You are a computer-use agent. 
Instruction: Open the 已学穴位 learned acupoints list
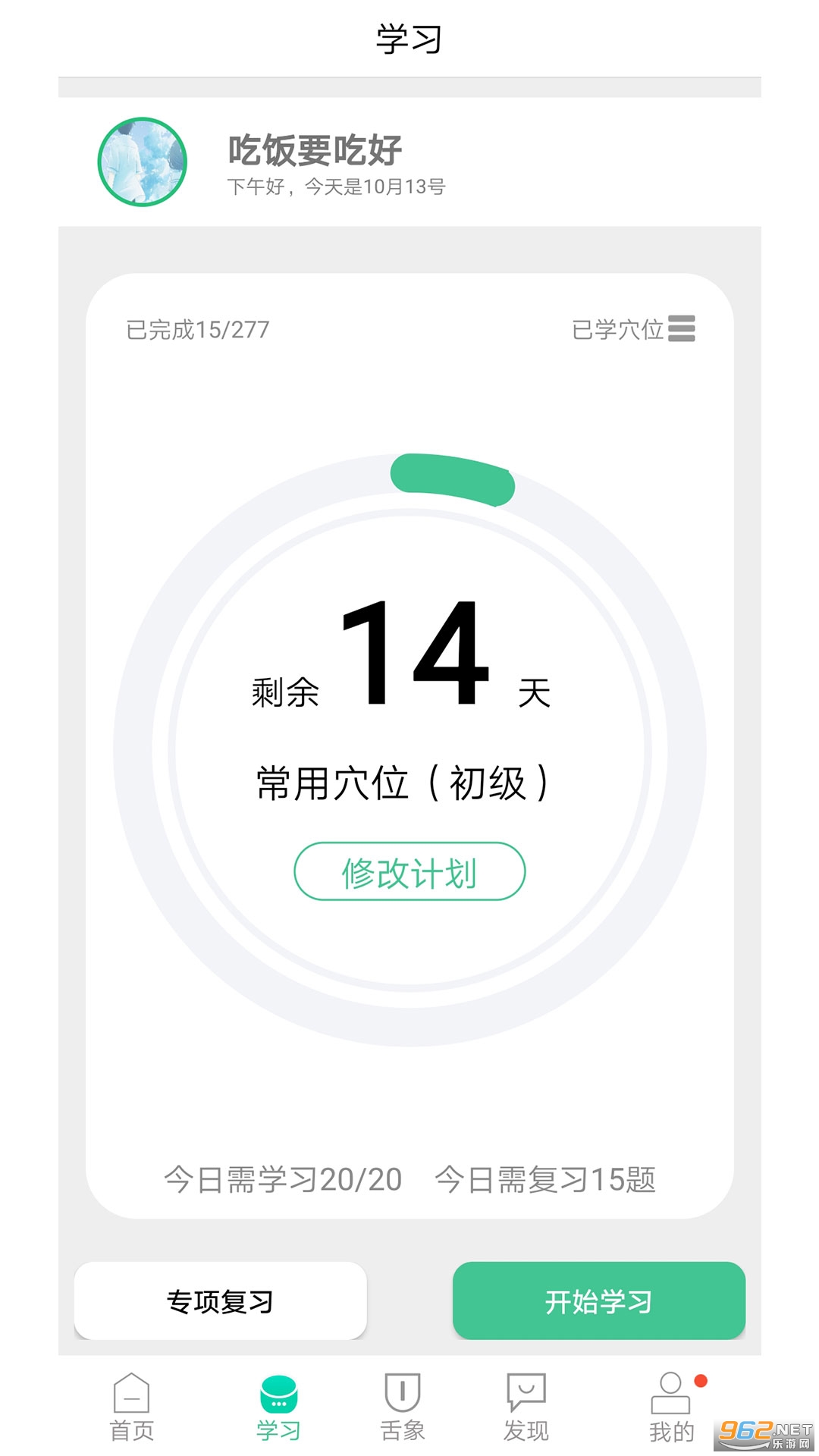[633, 329]
